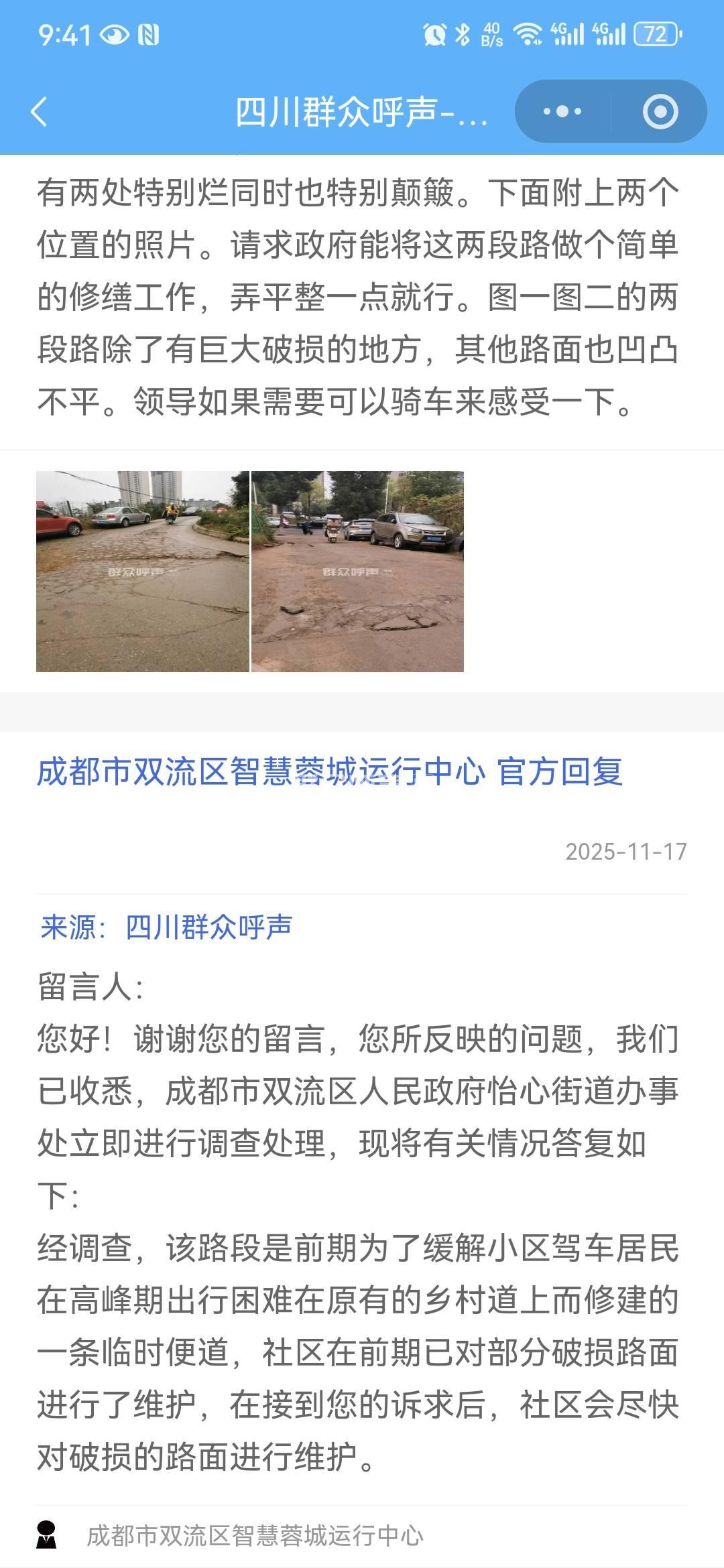Go back using the header arrow

[x=40, y=111]
